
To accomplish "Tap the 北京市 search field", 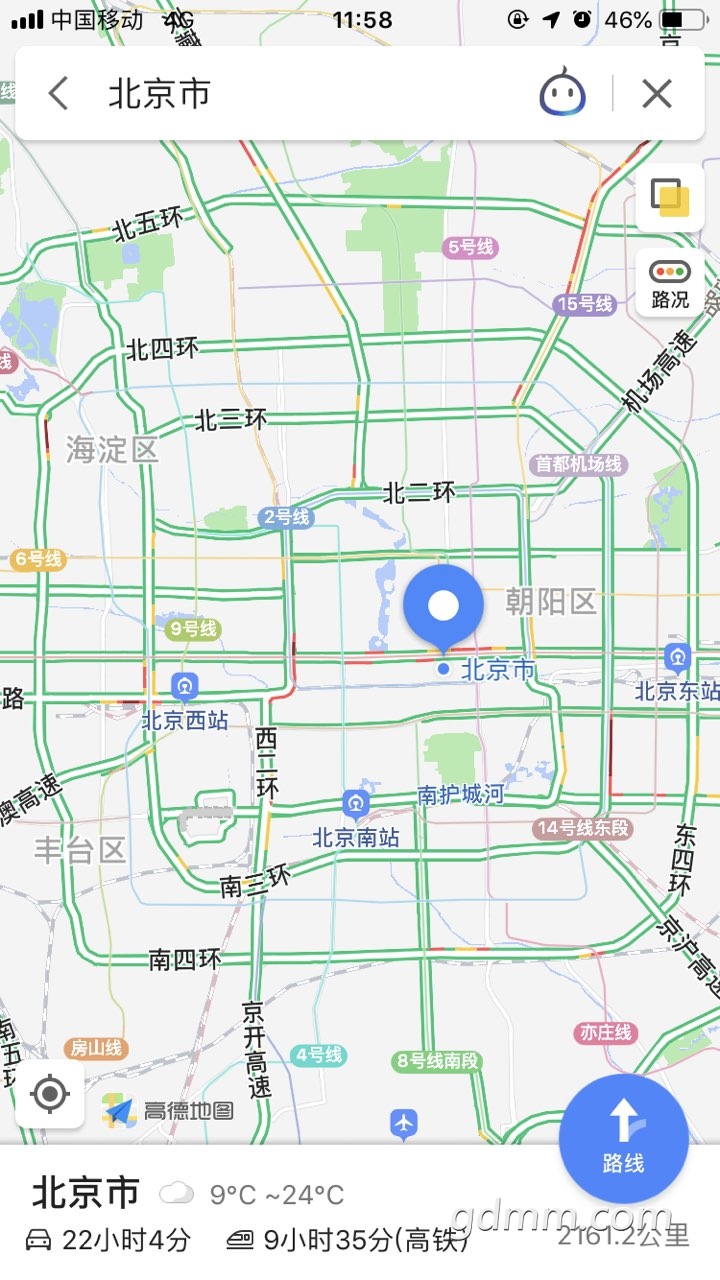I will [x=300, y=94].
